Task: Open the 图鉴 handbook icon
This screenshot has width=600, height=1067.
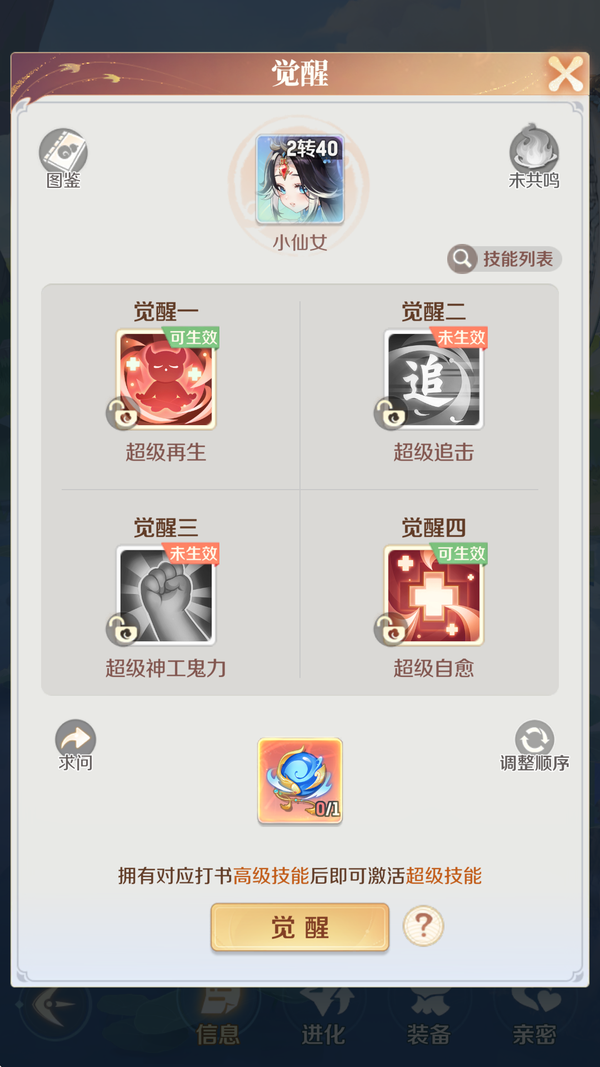Action: pos(63,152)
